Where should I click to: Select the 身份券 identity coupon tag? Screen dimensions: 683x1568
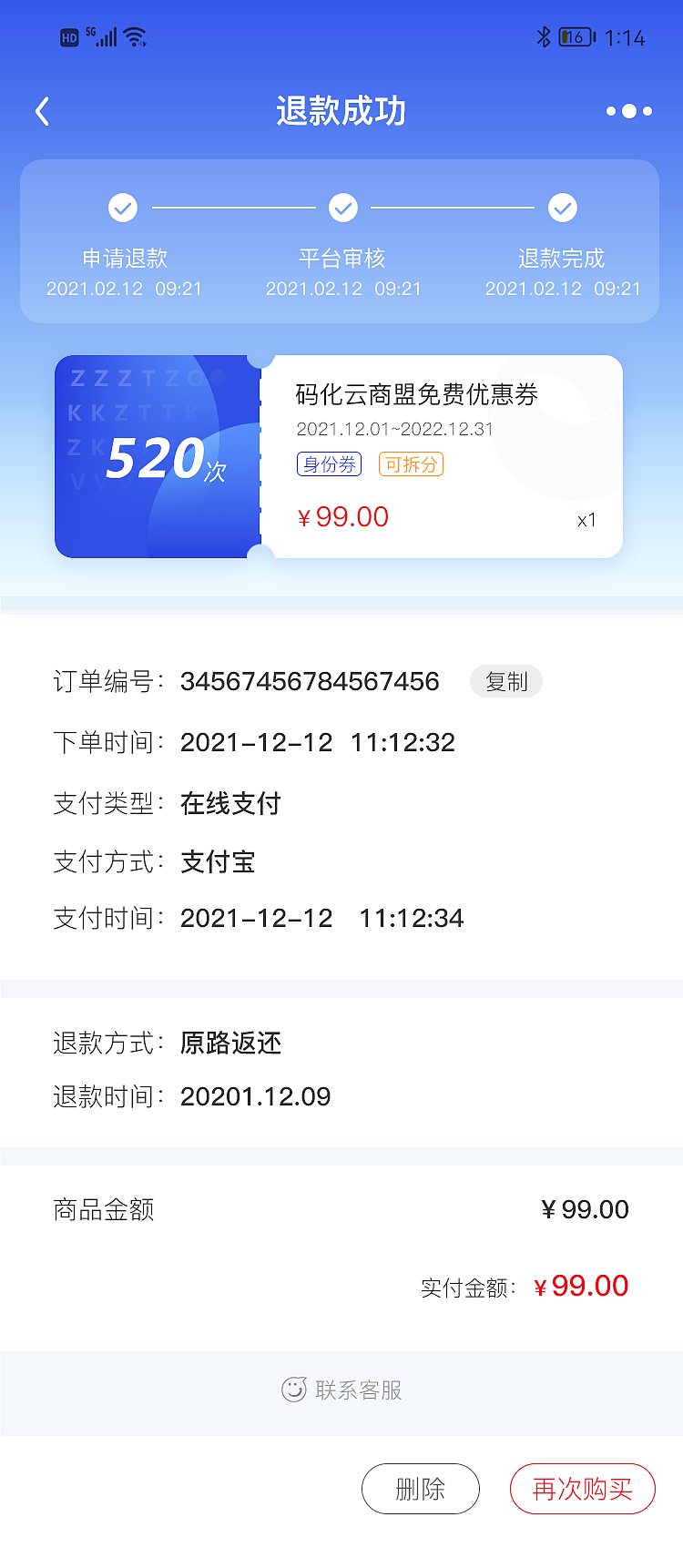pos(328,463)
